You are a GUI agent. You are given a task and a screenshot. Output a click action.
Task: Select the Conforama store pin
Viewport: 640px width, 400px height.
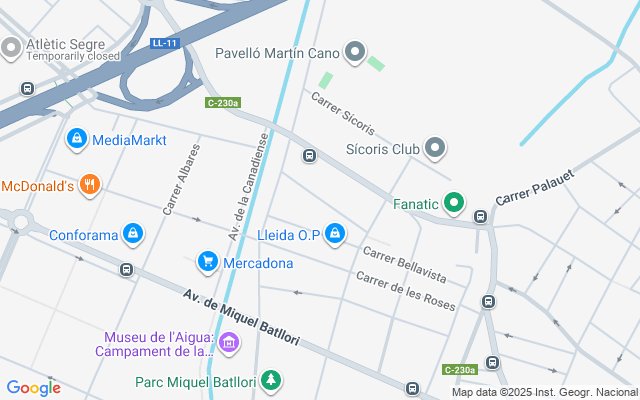click(x=133, y=235)
